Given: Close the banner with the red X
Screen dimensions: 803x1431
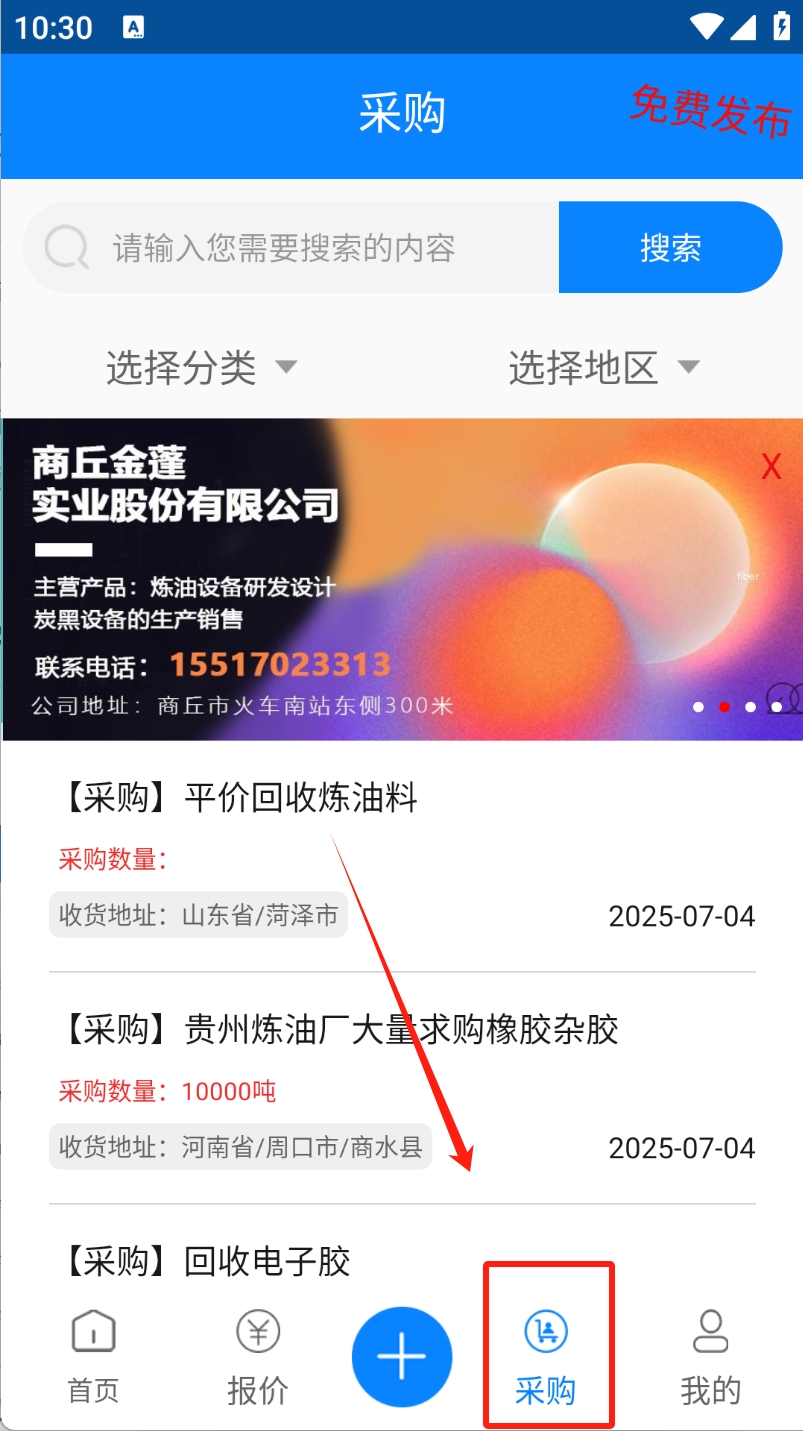Looking at the screenshot, I should (771, 466).
